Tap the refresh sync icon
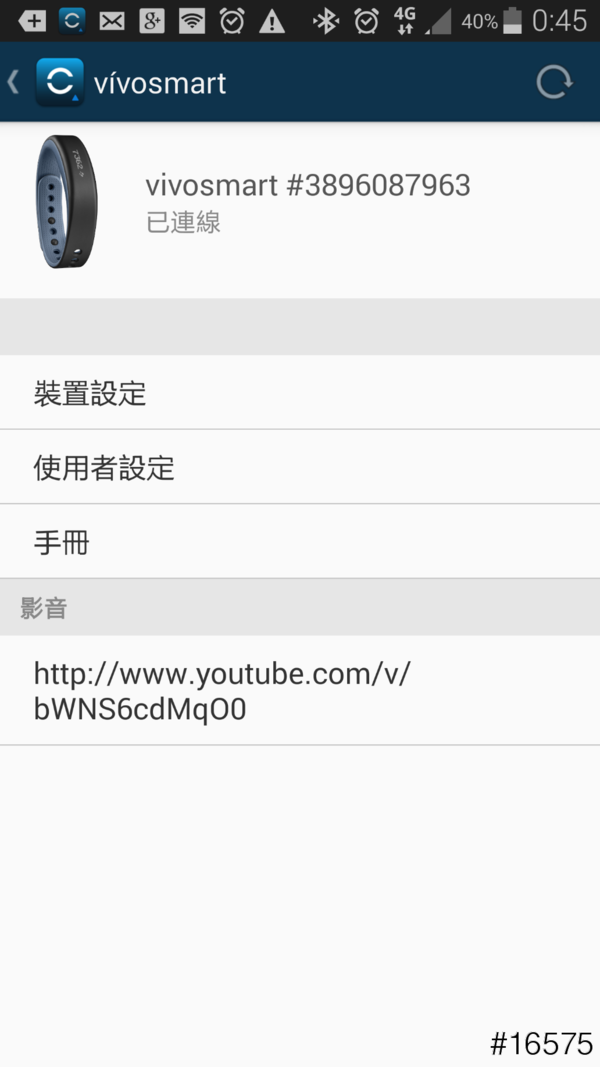The width and height of the screenshot is (600, 1067). 553,82
